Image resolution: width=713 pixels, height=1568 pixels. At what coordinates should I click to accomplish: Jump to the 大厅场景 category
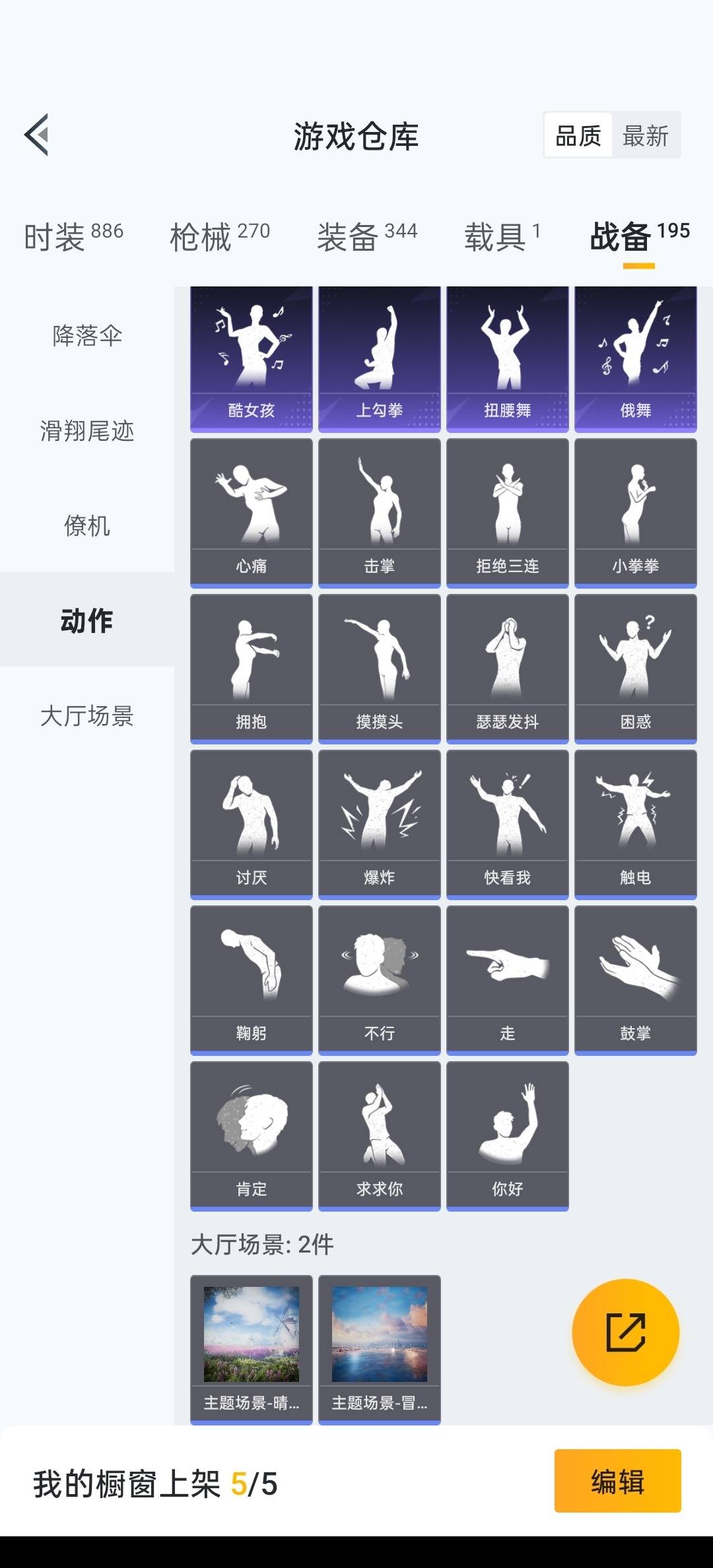point(87,716)
